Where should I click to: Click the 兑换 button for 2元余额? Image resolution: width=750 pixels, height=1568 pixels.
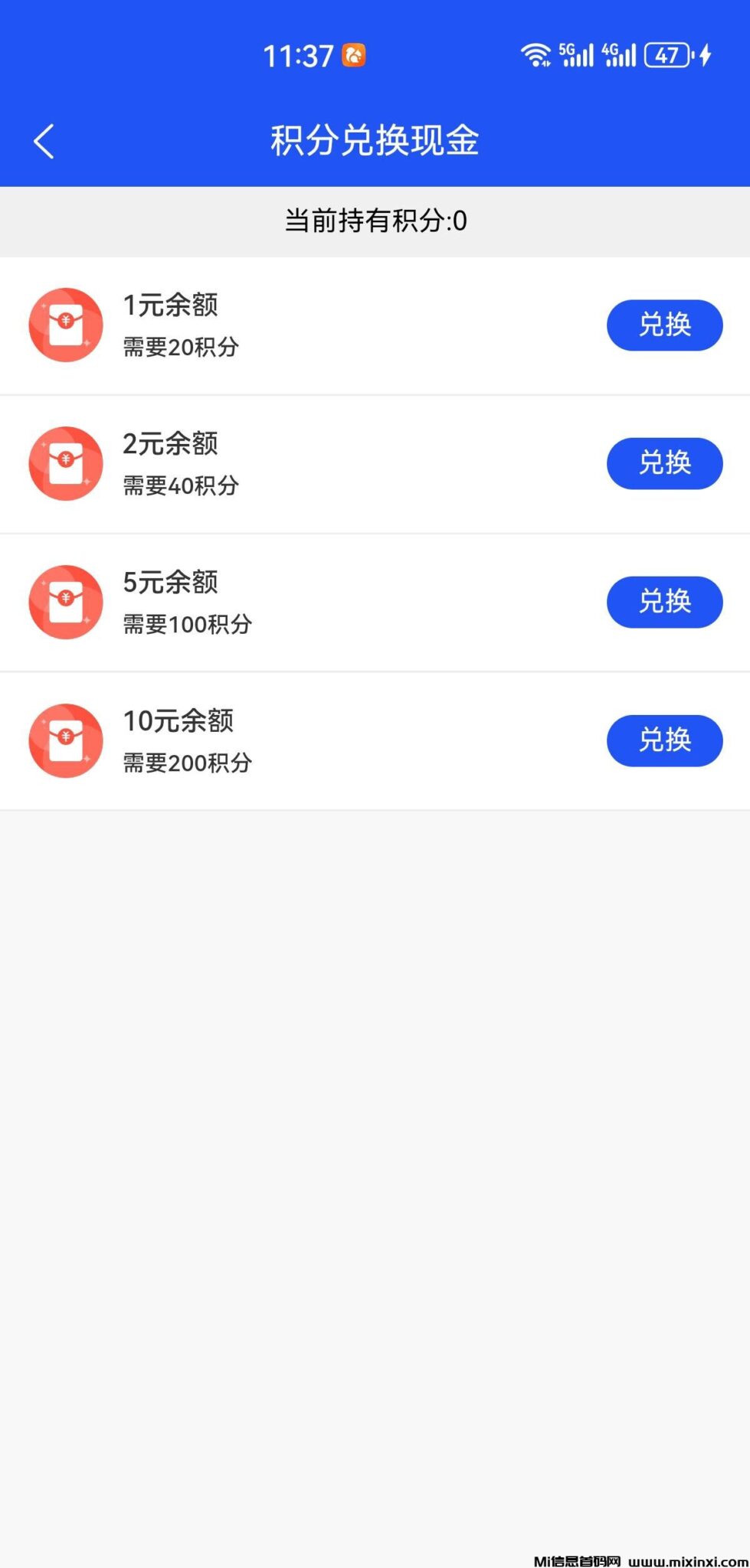point(664,463)
